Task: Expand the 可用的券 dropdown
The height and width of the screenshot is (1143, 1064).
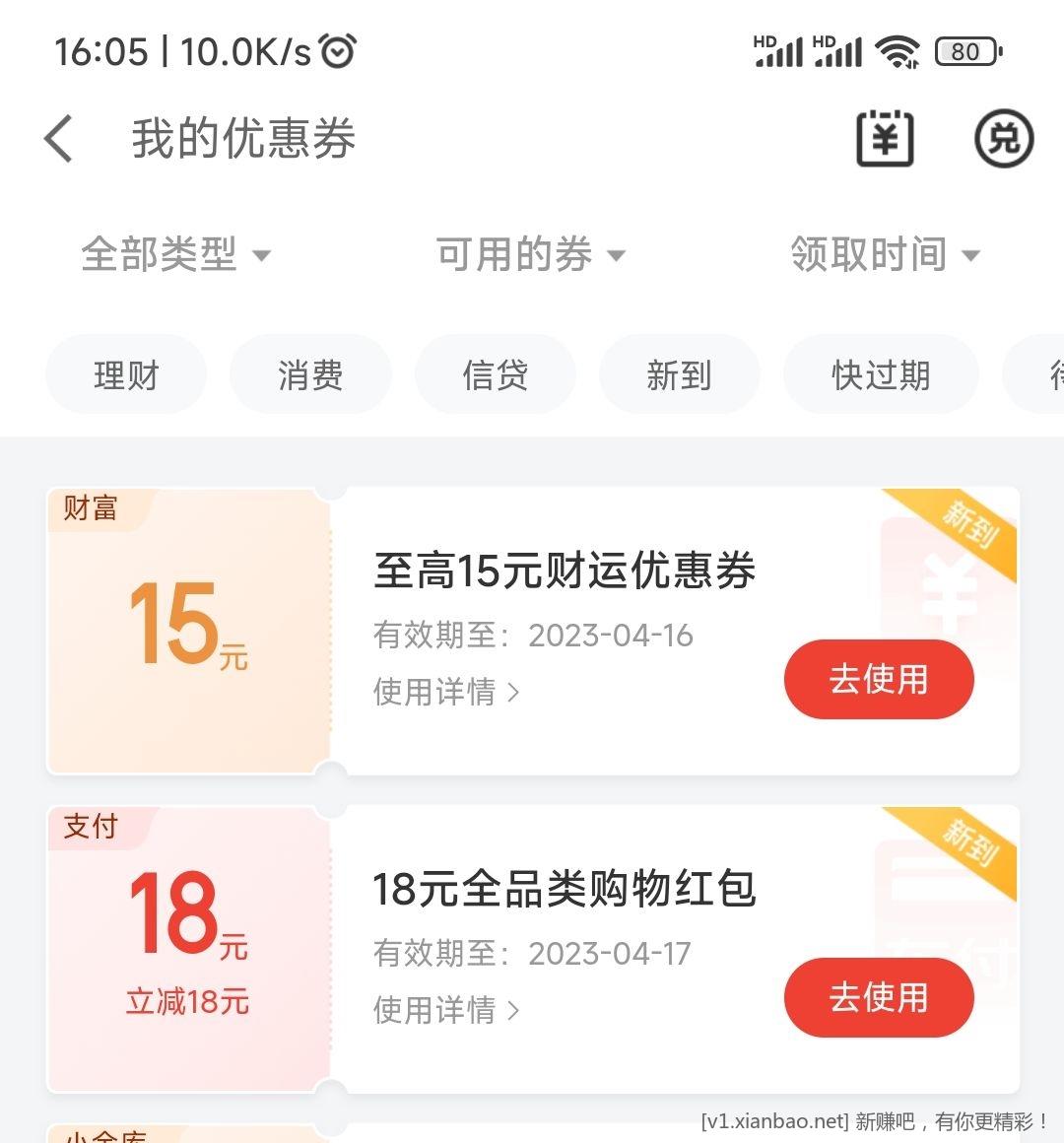Action: pos(531,255)
